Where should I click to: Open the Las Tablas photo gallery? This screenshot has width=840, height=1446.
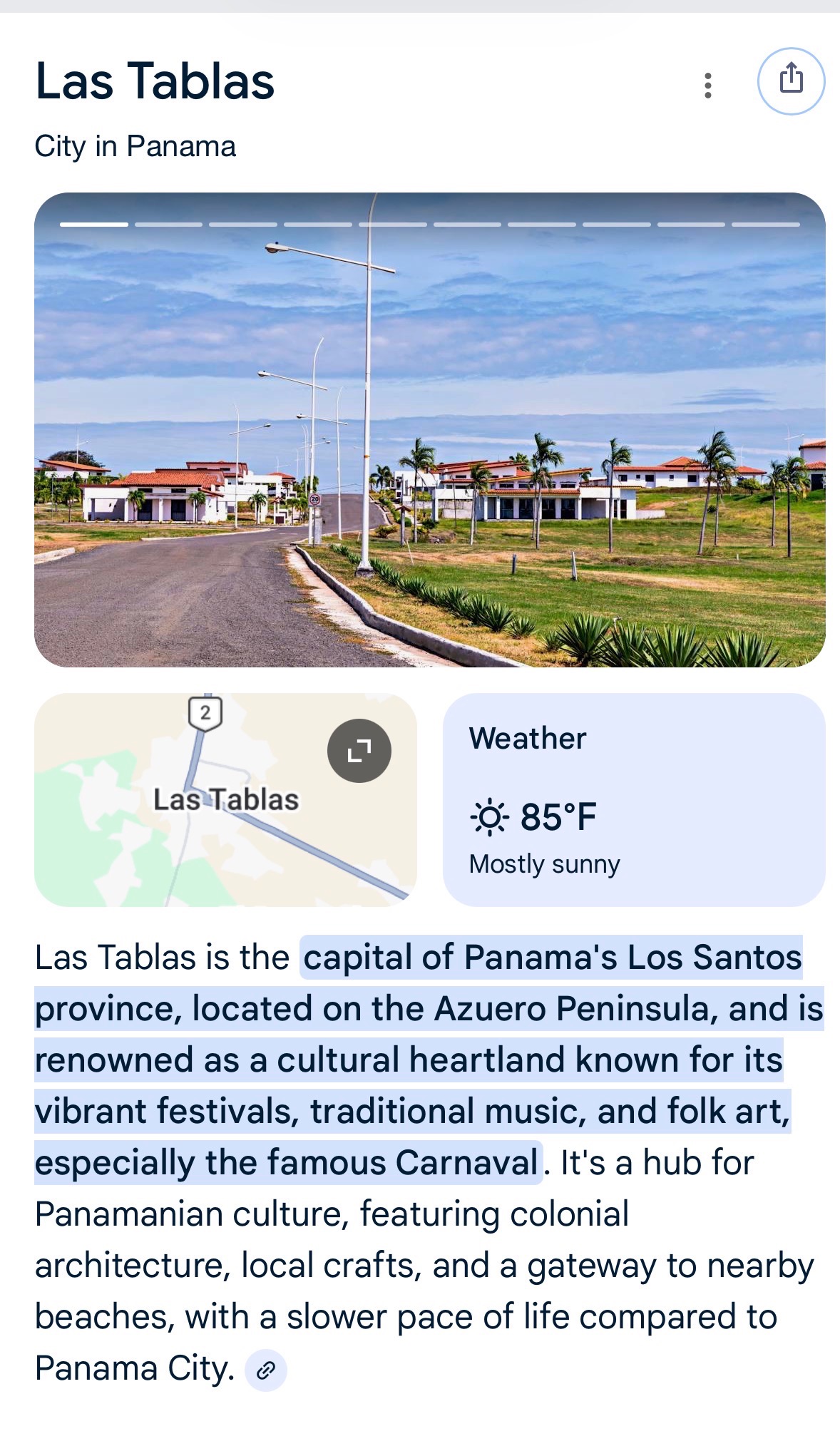tap(429, 429)
